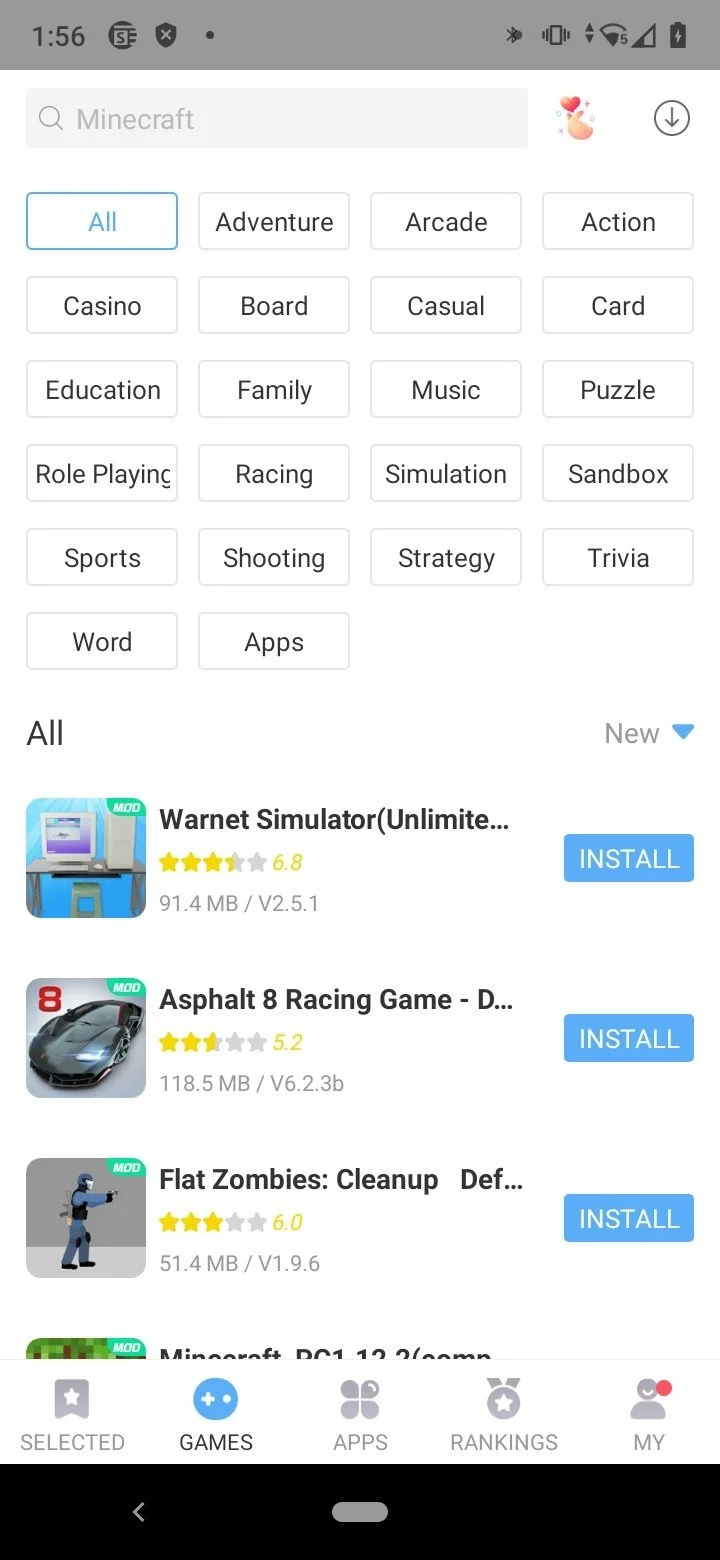Switch to the Selected tab
720x1560 pixels.
click(x=72, y=1414)
